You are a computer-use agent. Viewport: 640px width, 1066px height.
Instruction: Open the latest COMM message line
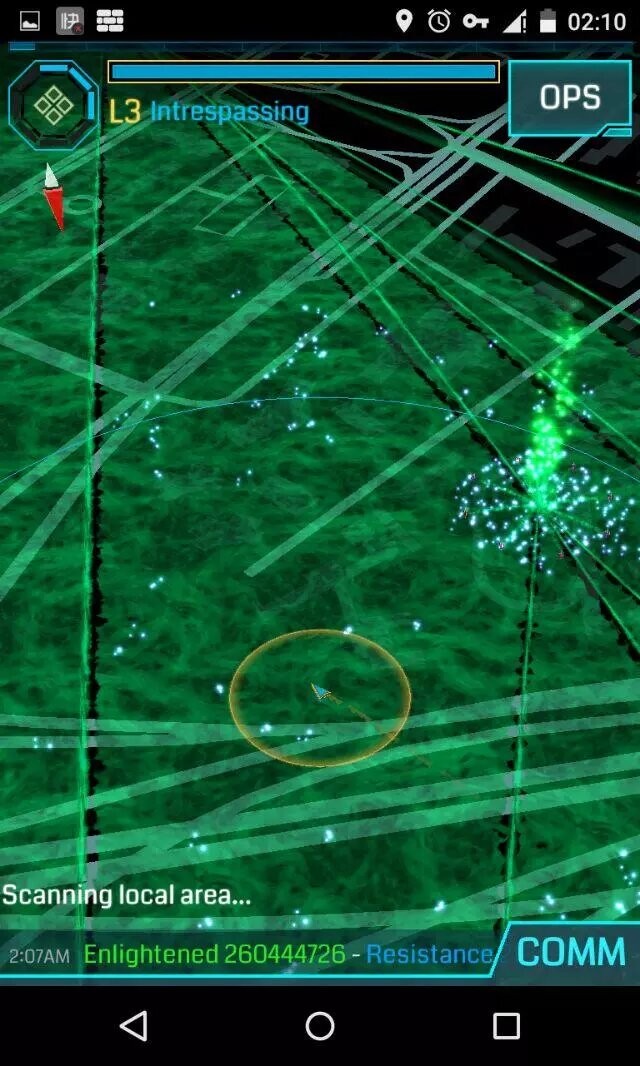[250, 955]
